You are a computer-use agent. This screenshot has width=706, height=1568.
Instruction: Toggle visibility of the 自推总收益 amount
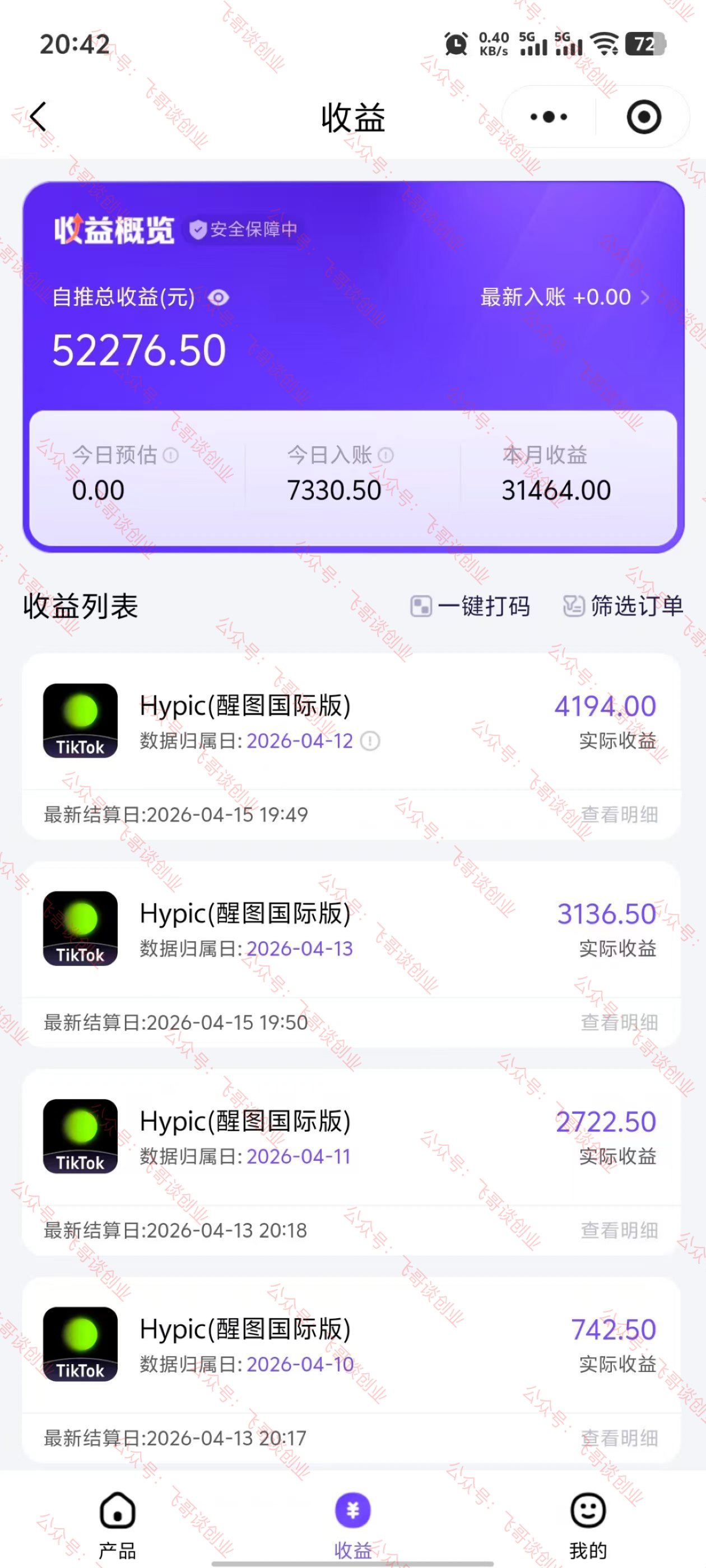pos(218,298)
